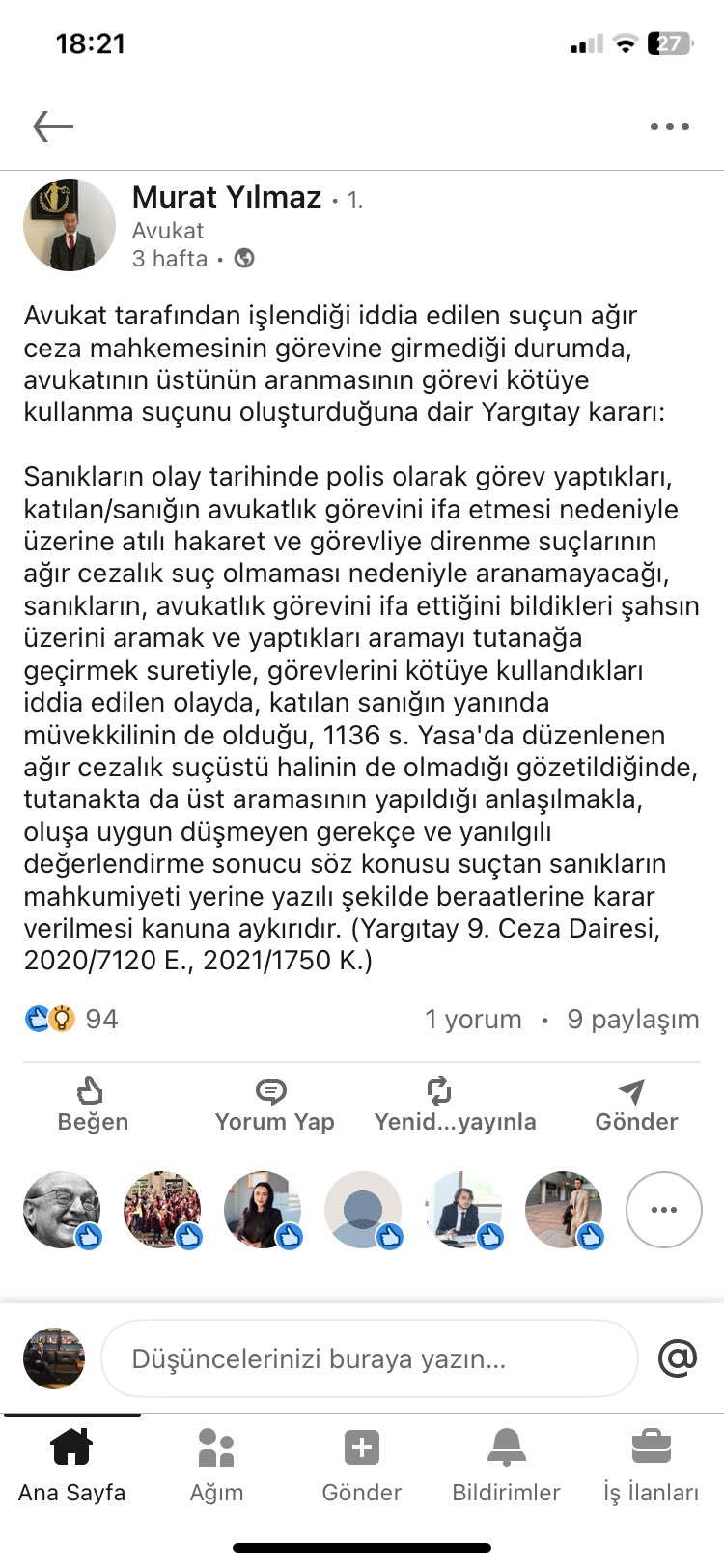
Task: Tap Yorum Yap to comment
Action: [x=274, y=1105]
